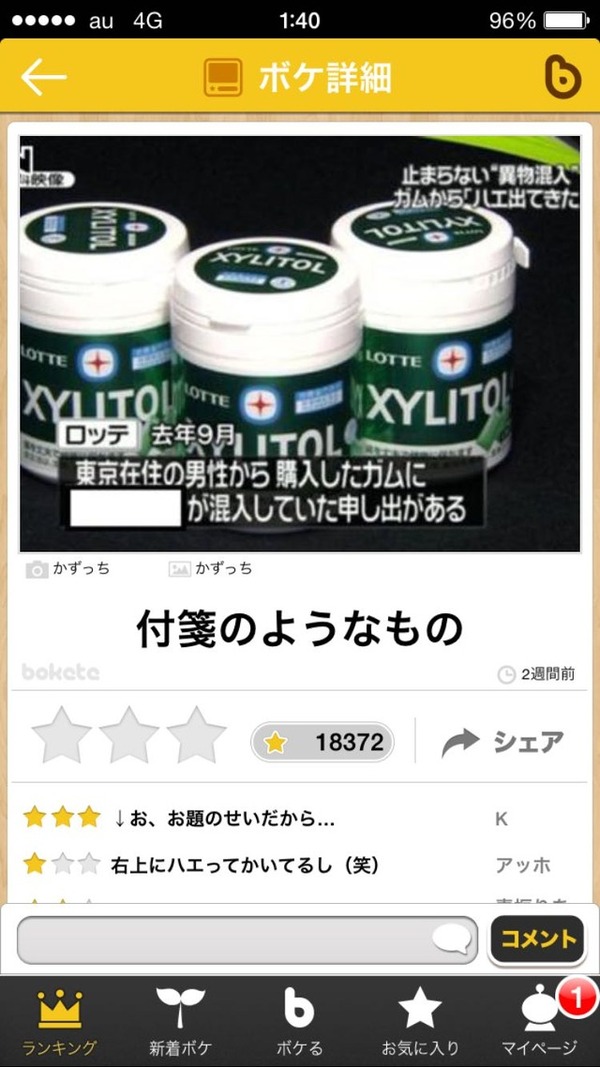The height and width of the screenshot is (1067, 600).
Task: Go back using the arrow icon
Action: click(x=43, y=77)
